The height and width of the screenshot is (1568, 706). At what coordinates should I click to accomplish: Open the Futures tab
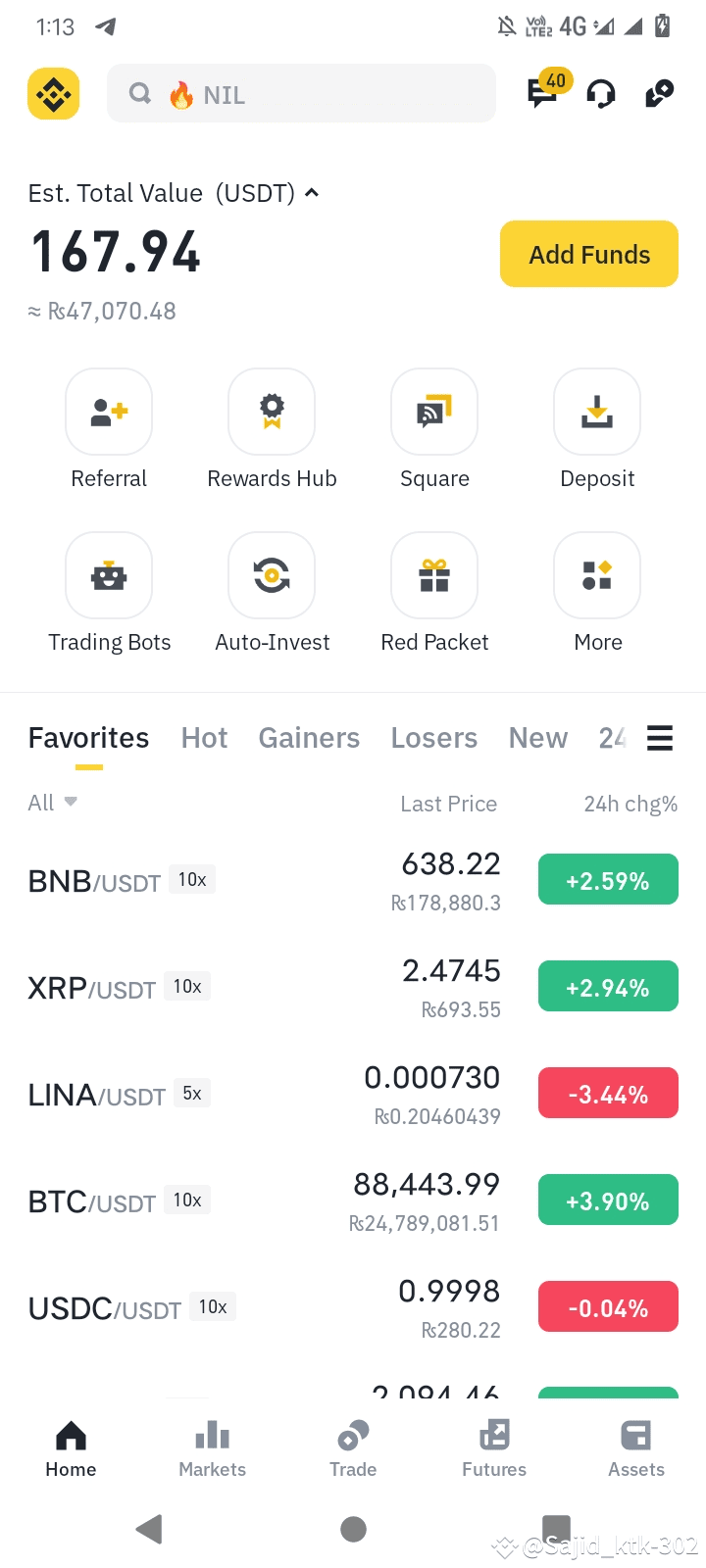(x=494, y=1448)
